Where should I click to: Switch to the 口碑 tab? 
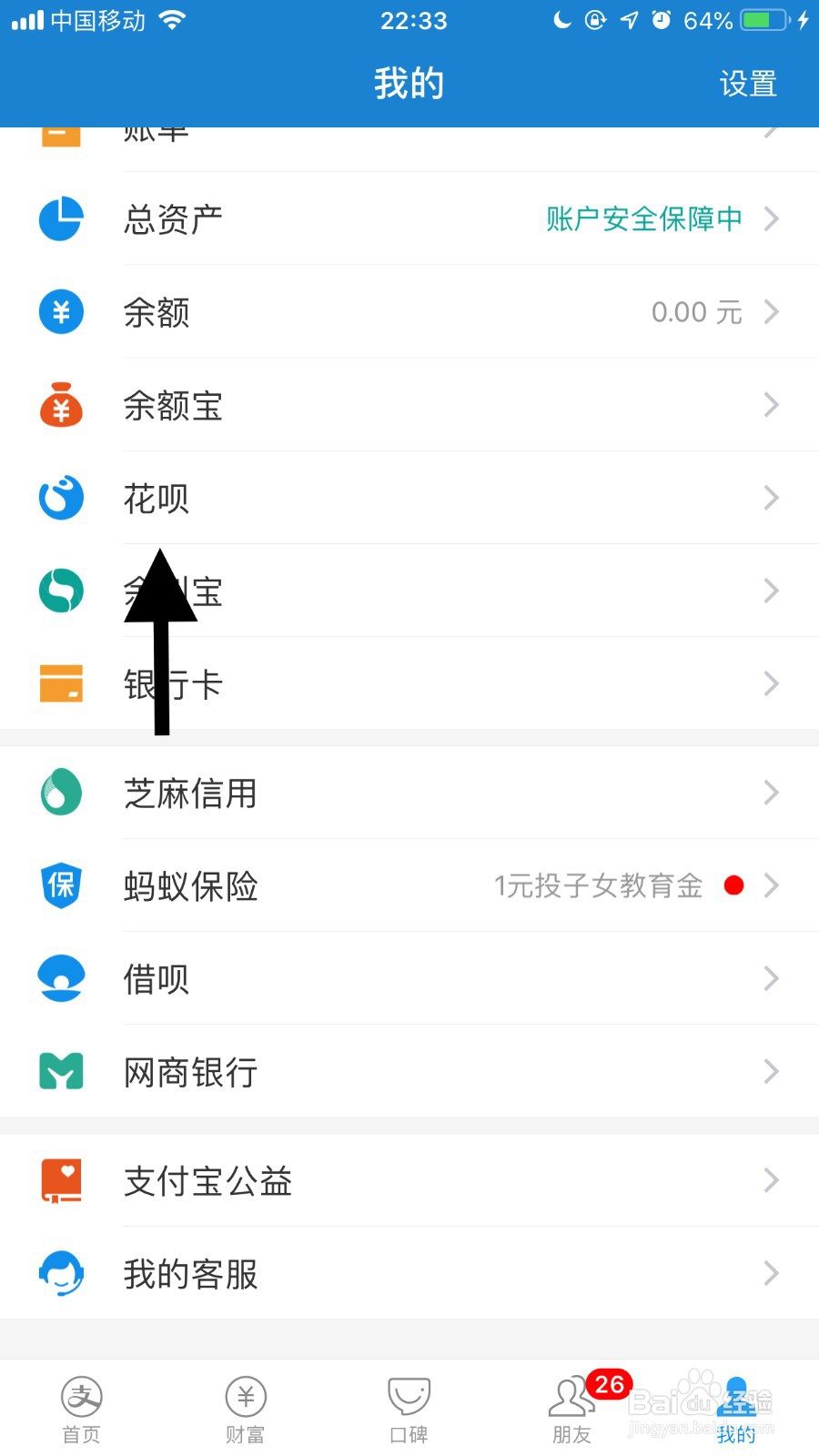click(409, 1406)
